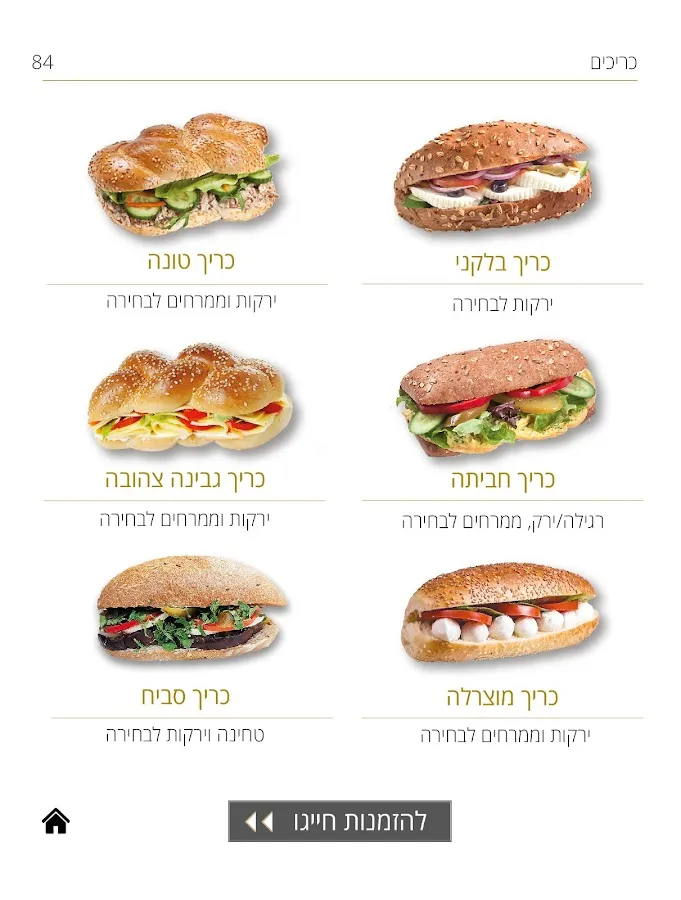Tap the להזמנות חייגו call-to-order button

pyautogui.click(x=339, y=821)
